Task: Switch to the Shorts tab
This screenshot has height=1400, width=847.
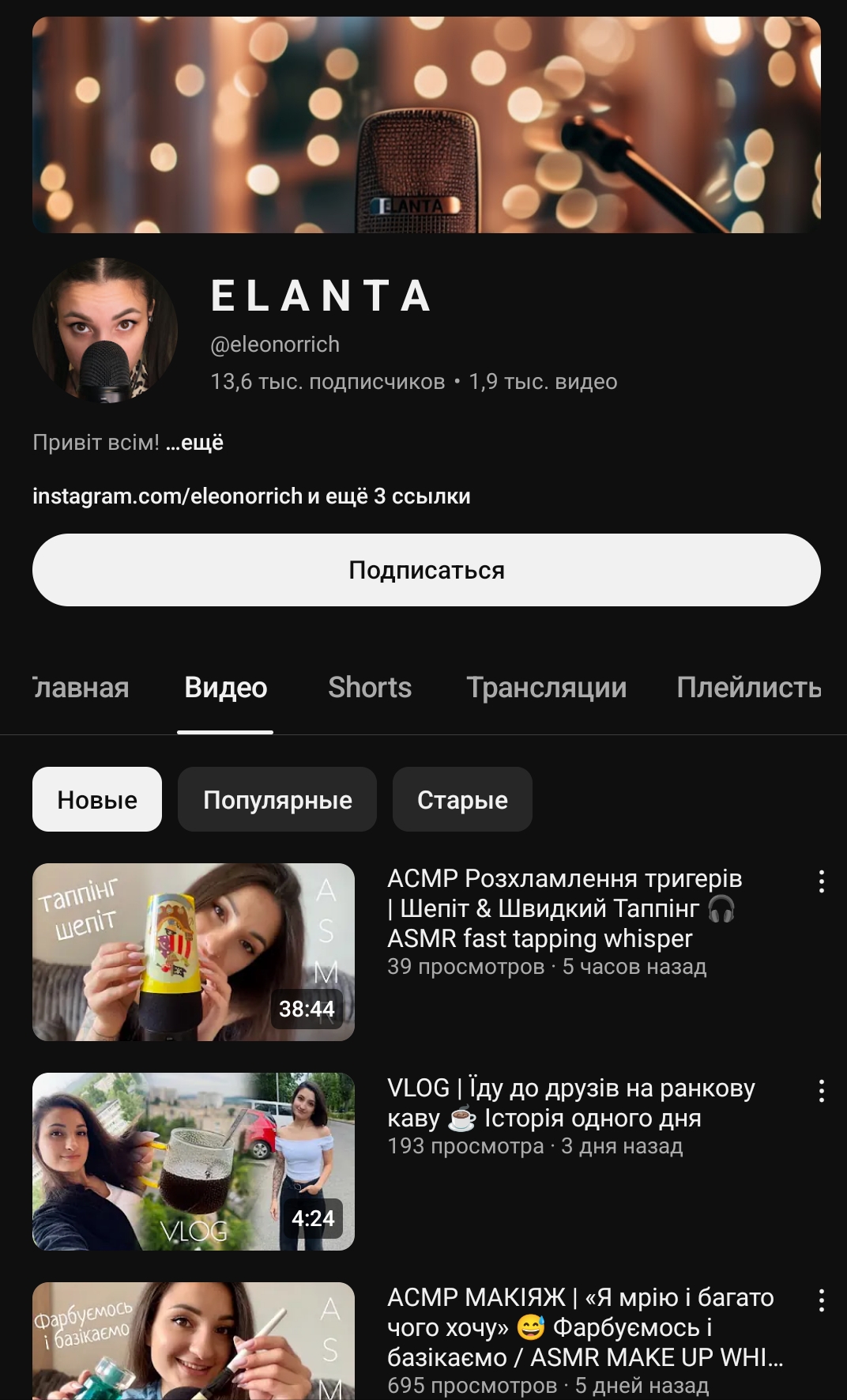Action: click(x=370, y=688)
